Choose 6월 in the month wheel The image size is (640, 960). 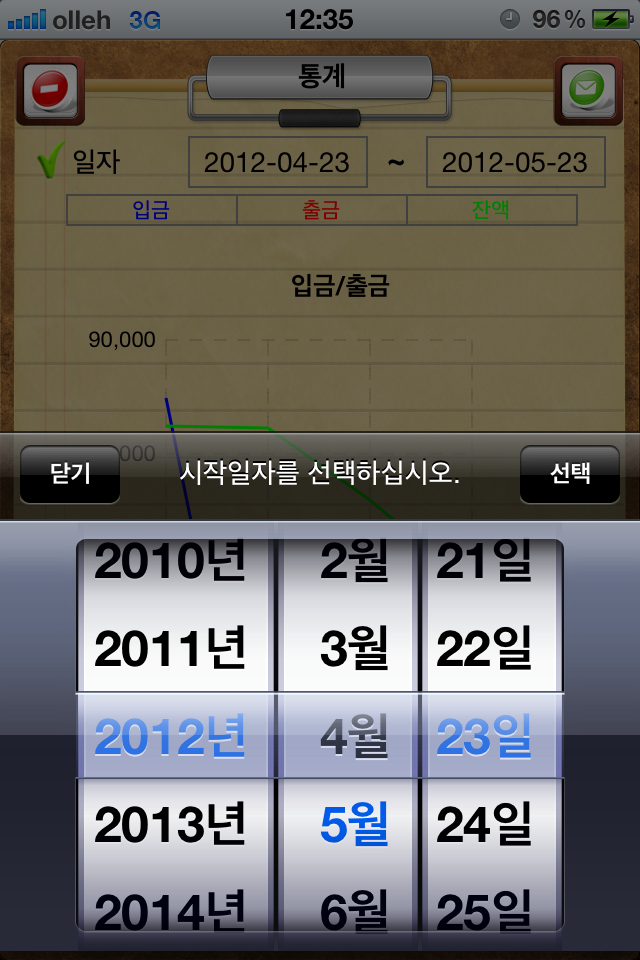click(x=353, y=908)
